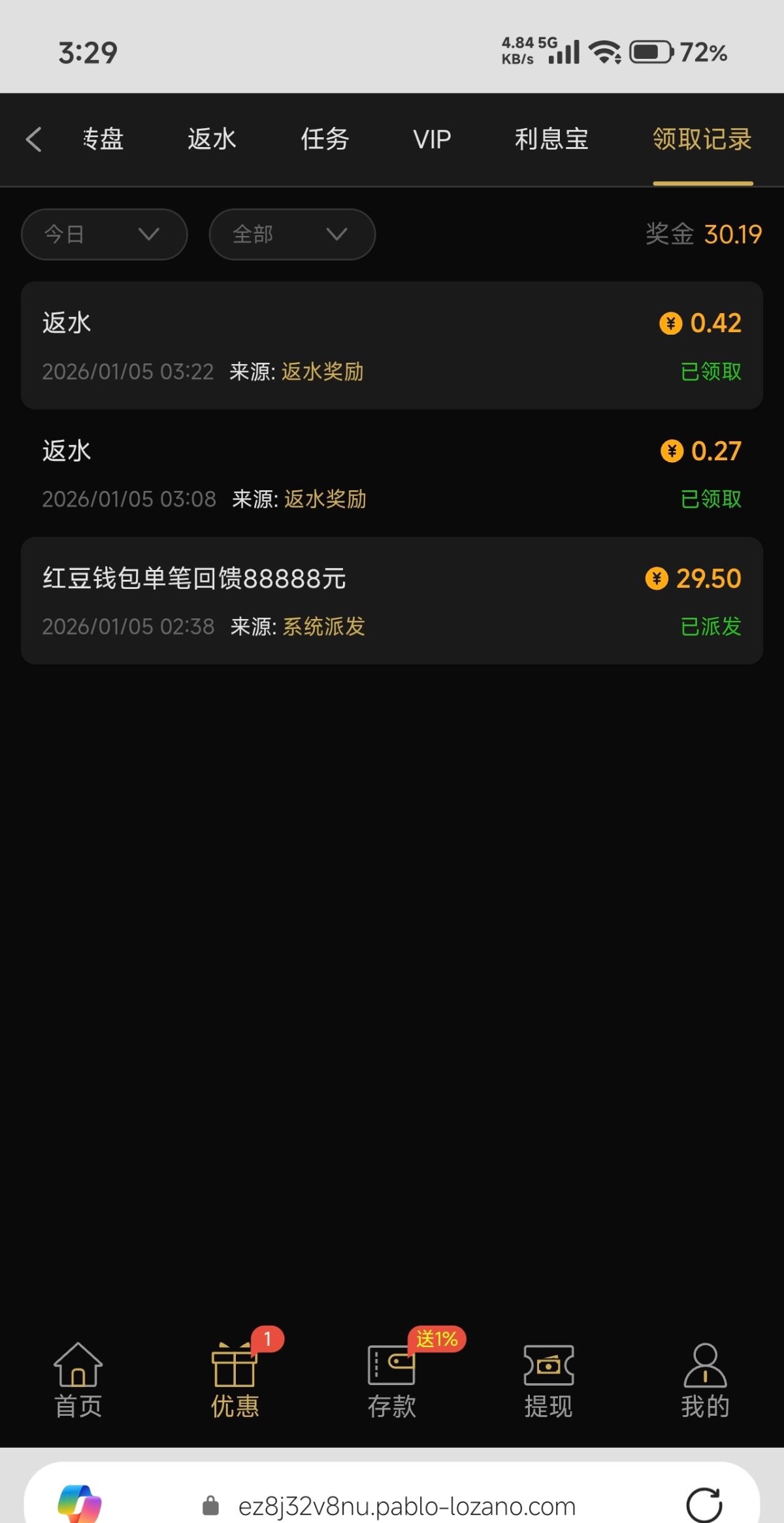Expand the 全部 type filter dropdown

(x=292, y=234)
